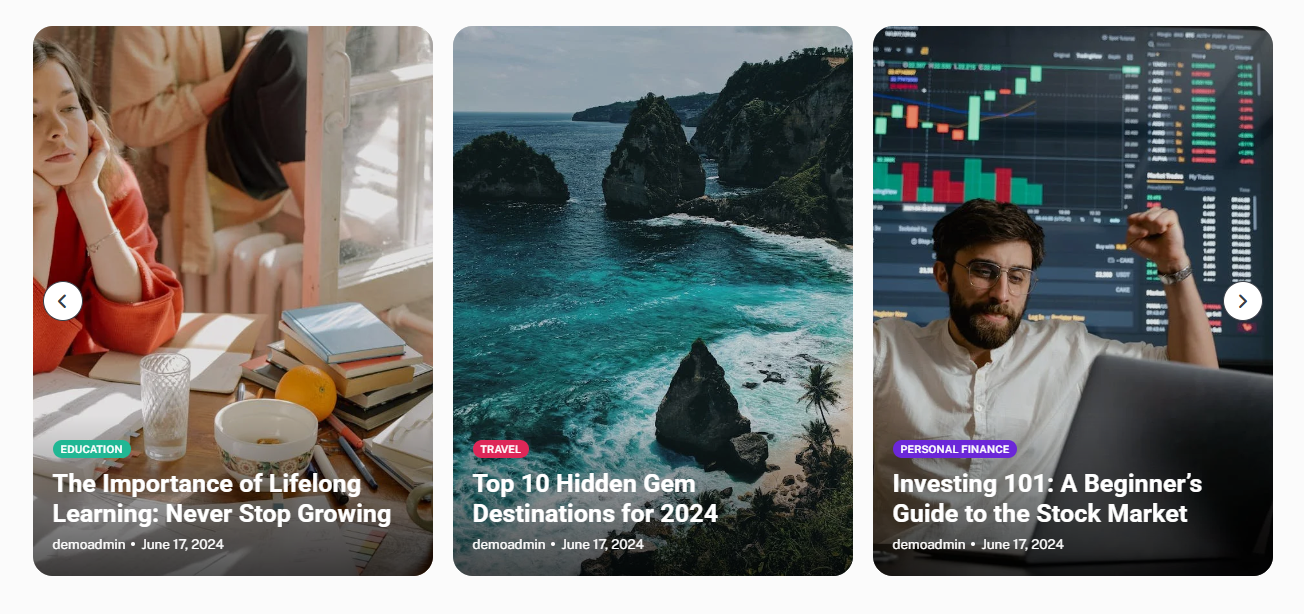Open demoadmin author link on Investing 101

pyautogui.click(x=929, y=544)
